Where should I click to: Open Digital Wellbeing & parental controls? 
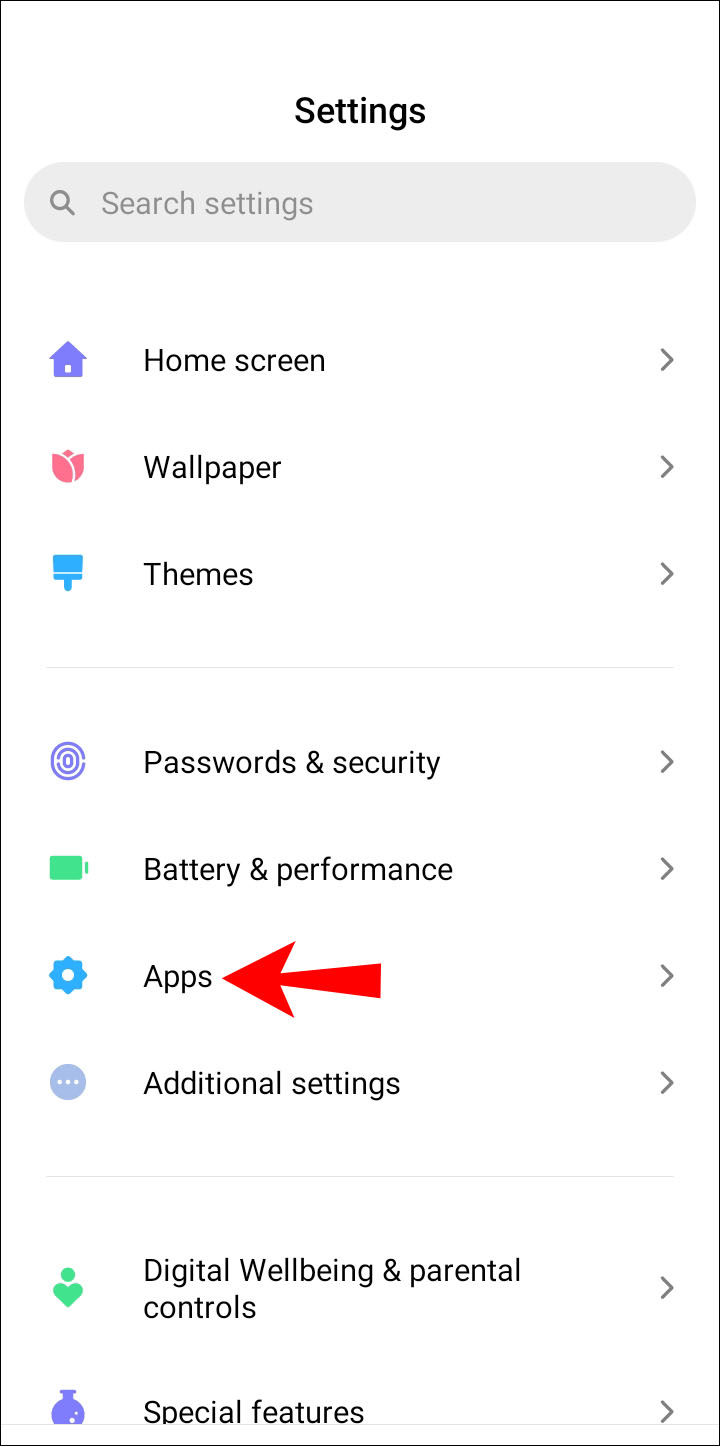pyautogui.click(x=332, y=1288)
